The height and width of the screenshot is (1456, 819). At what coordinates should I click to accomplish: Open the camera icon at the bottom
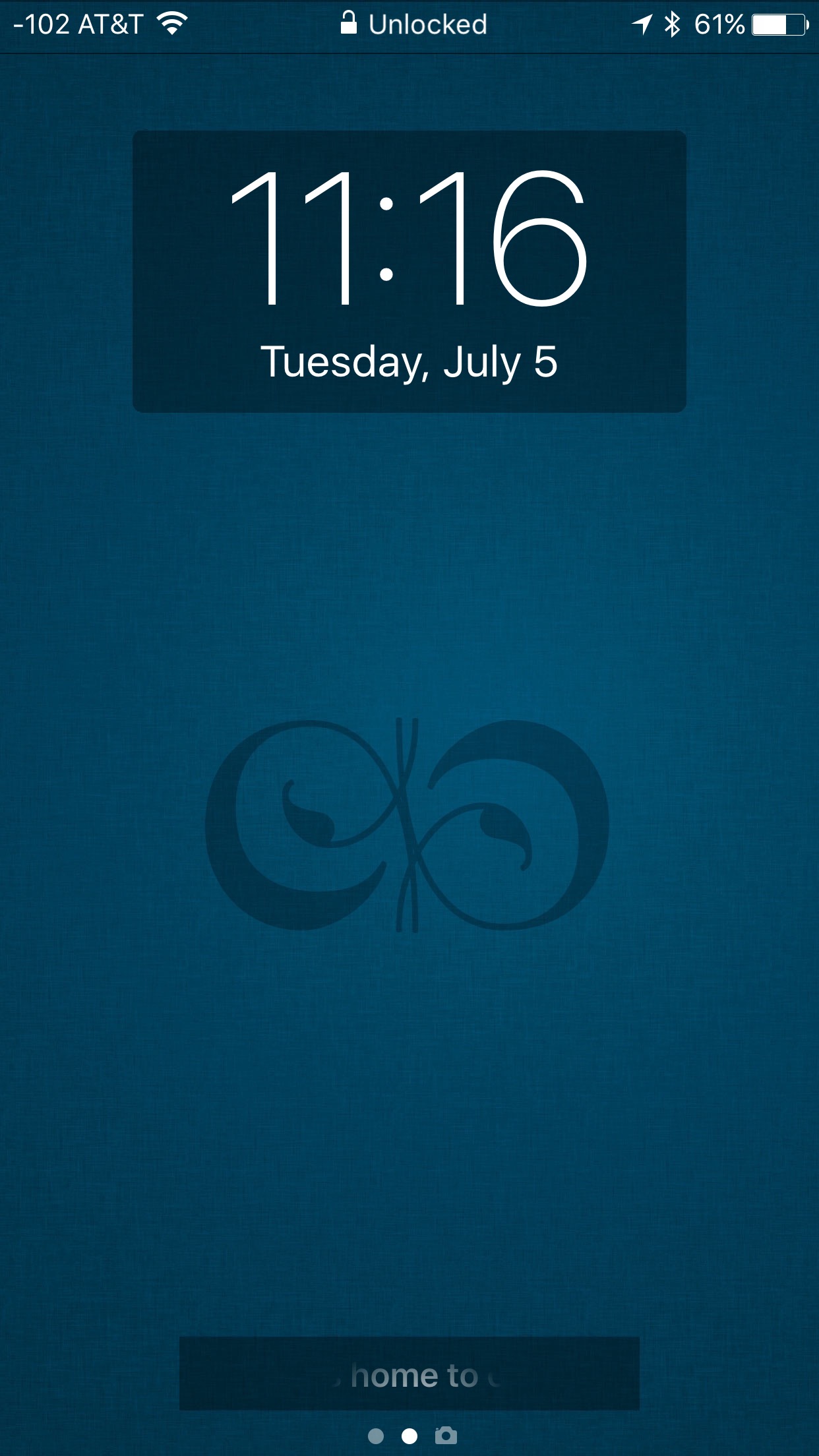click(446, 1436)
